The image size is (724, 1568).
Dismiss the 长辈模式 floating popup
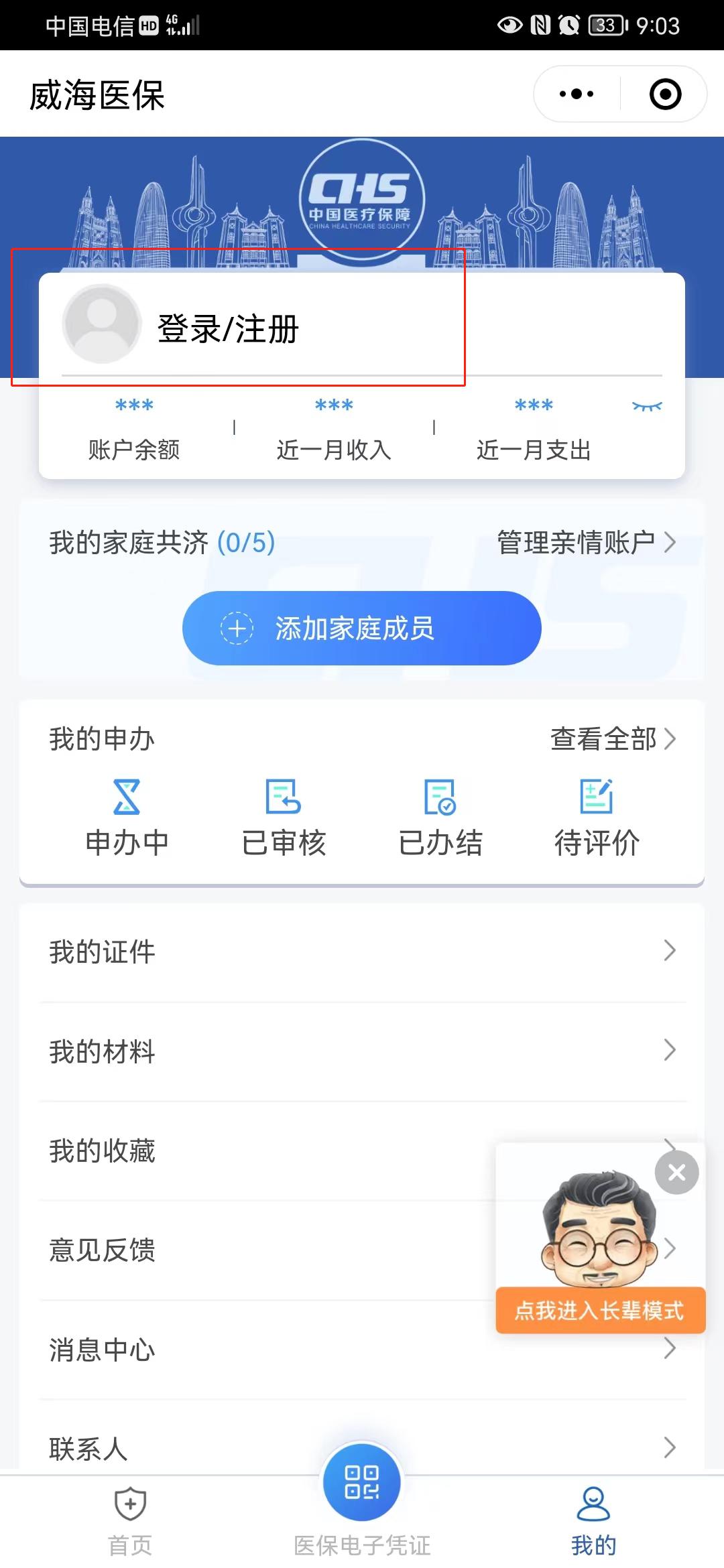pyautogui.click(x=676, y=1173)
